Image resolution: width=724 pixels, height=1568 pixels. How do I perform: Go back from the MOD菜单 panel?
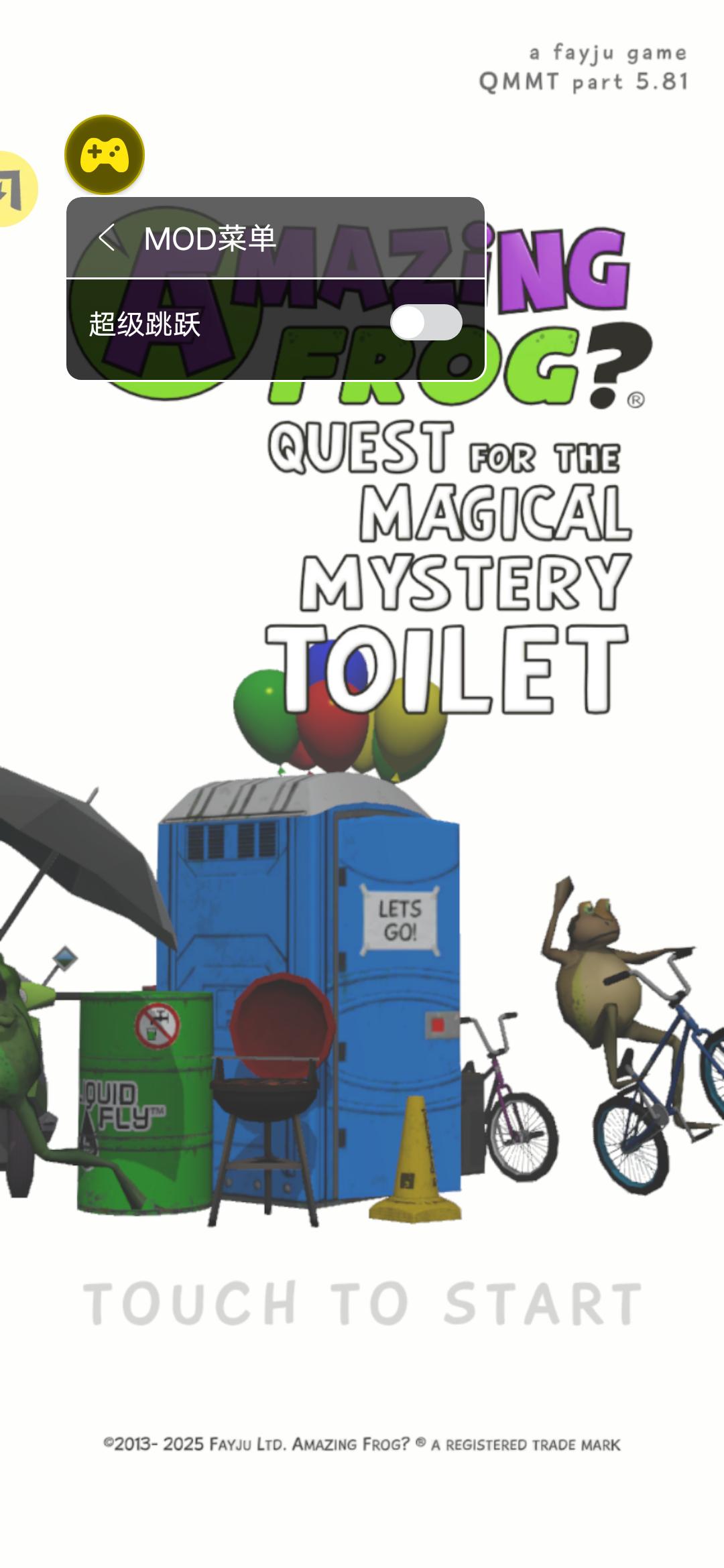(107, 238)
